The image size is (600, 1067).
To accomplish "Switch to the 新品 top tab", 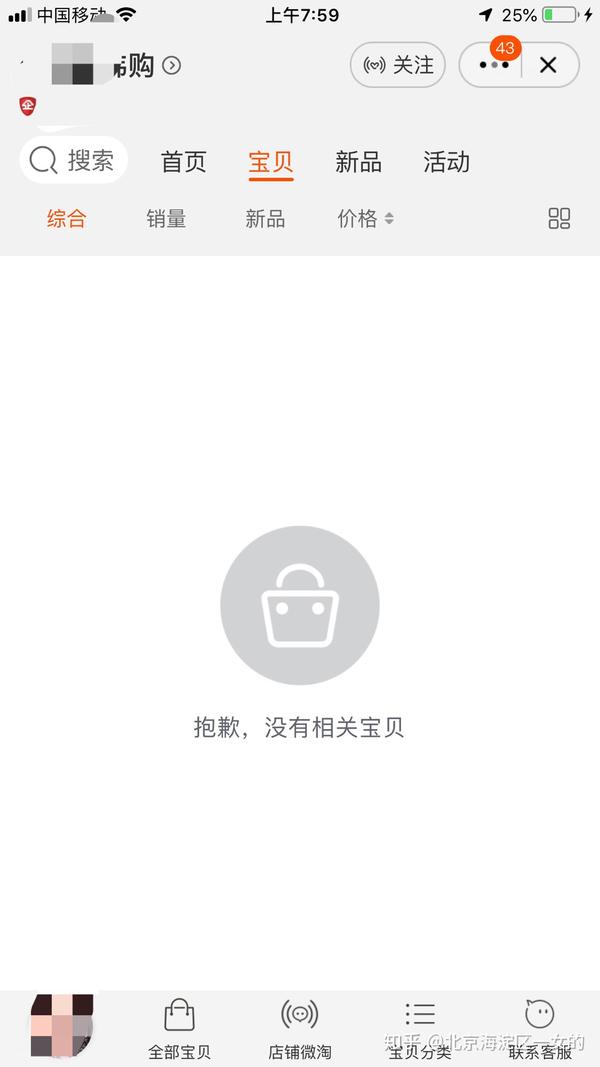I will click(358, 162).
